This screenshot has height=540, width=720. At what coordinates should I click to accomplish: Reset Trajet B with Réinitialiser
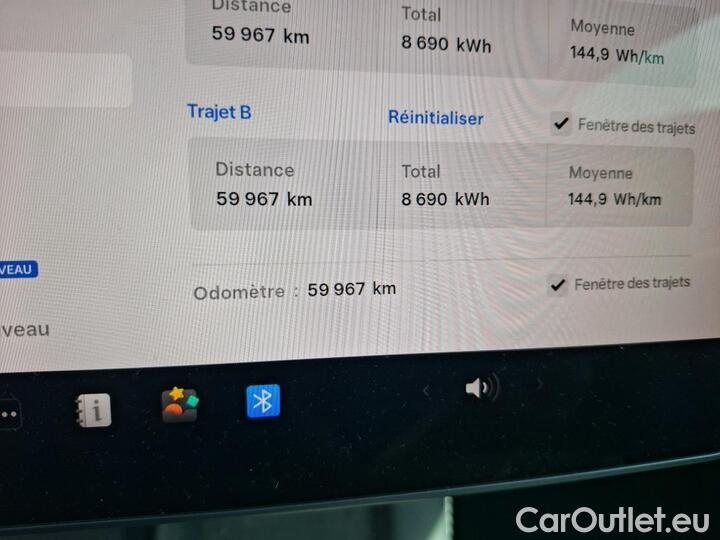point(435,117)
